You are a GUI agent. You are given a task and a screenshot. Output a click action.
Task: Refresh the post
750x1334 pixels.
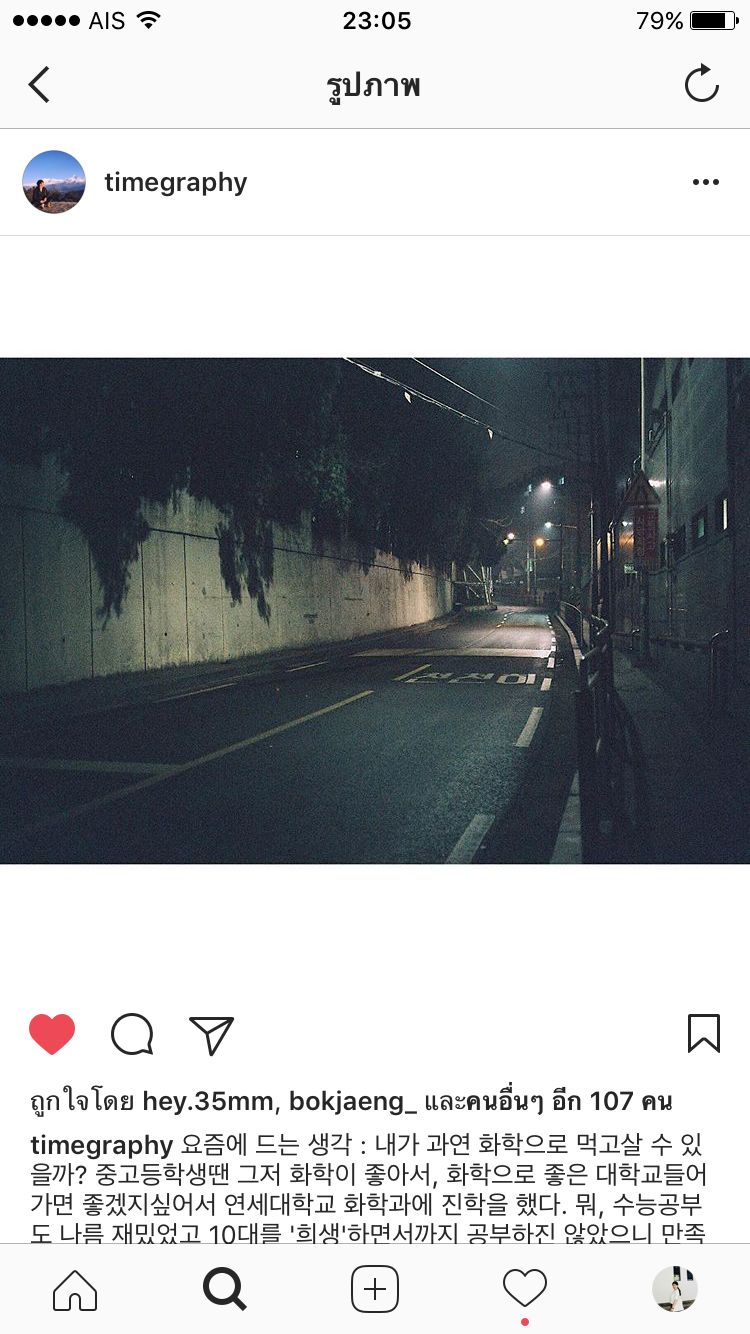click(701, 84)
